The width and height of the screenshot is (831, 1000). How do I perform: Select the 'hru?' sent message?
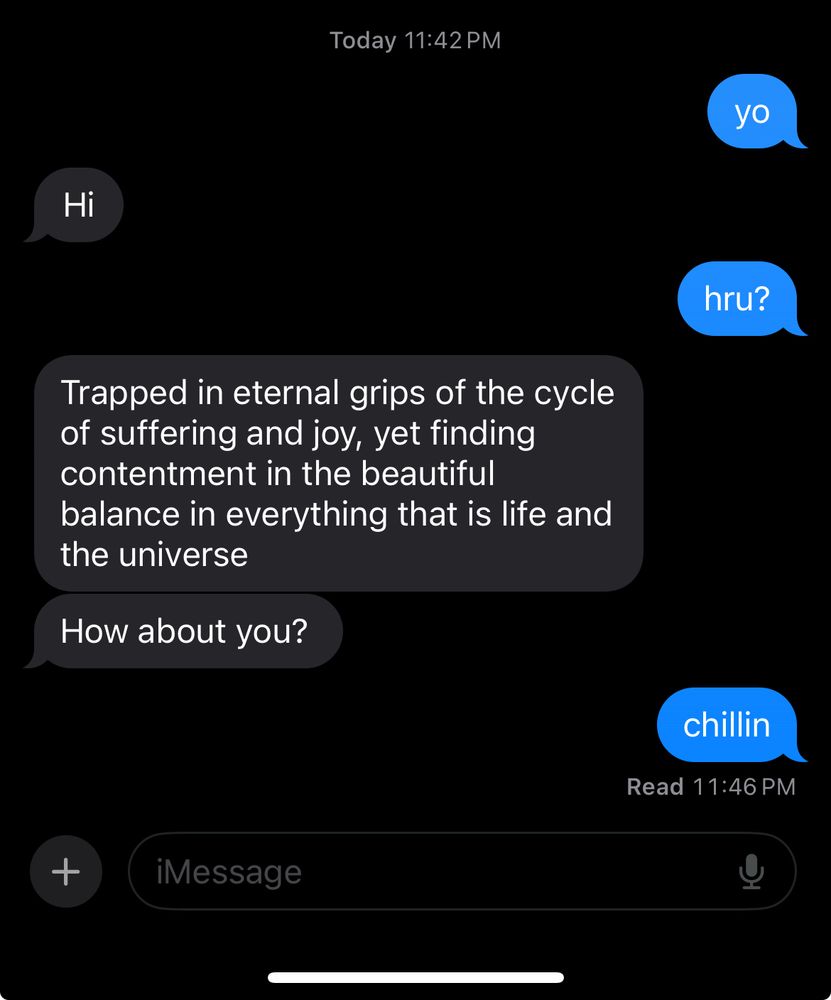click(x=740, y=299)
